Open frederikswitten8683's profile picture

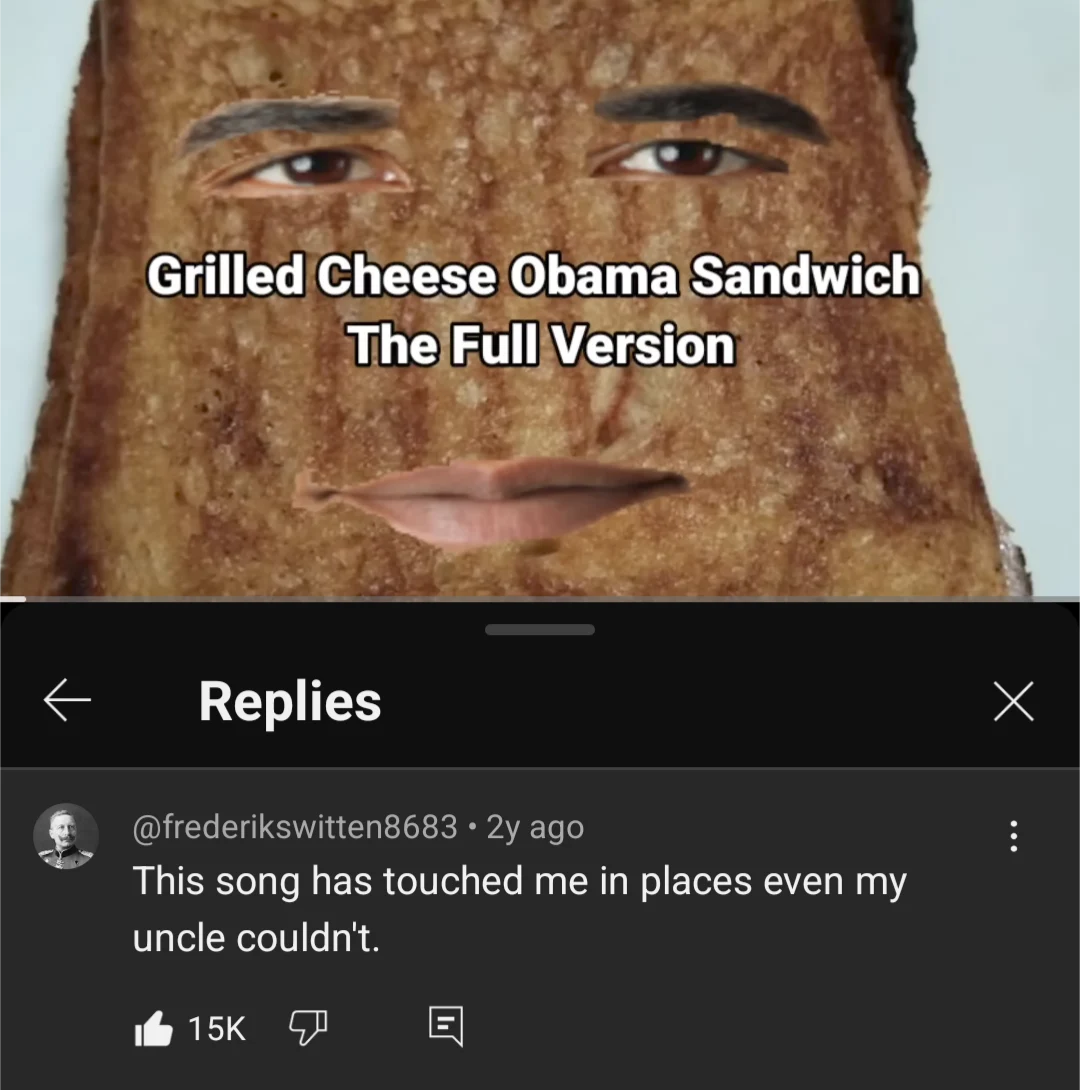click(x=66, y=836)
